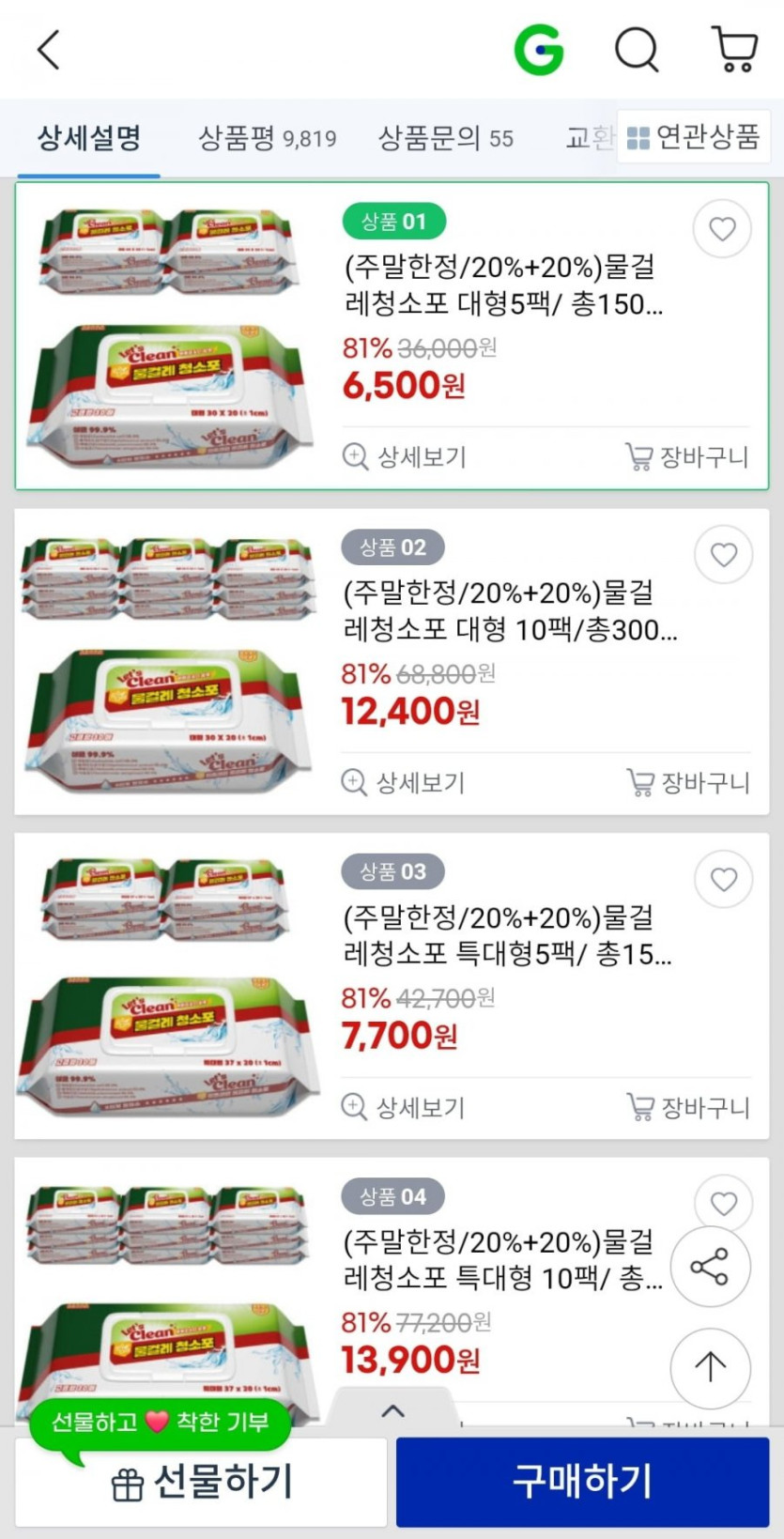This screenshot has height=1539, width=784.
Task: Open the shopping cart icon
Action: (734, 49)
